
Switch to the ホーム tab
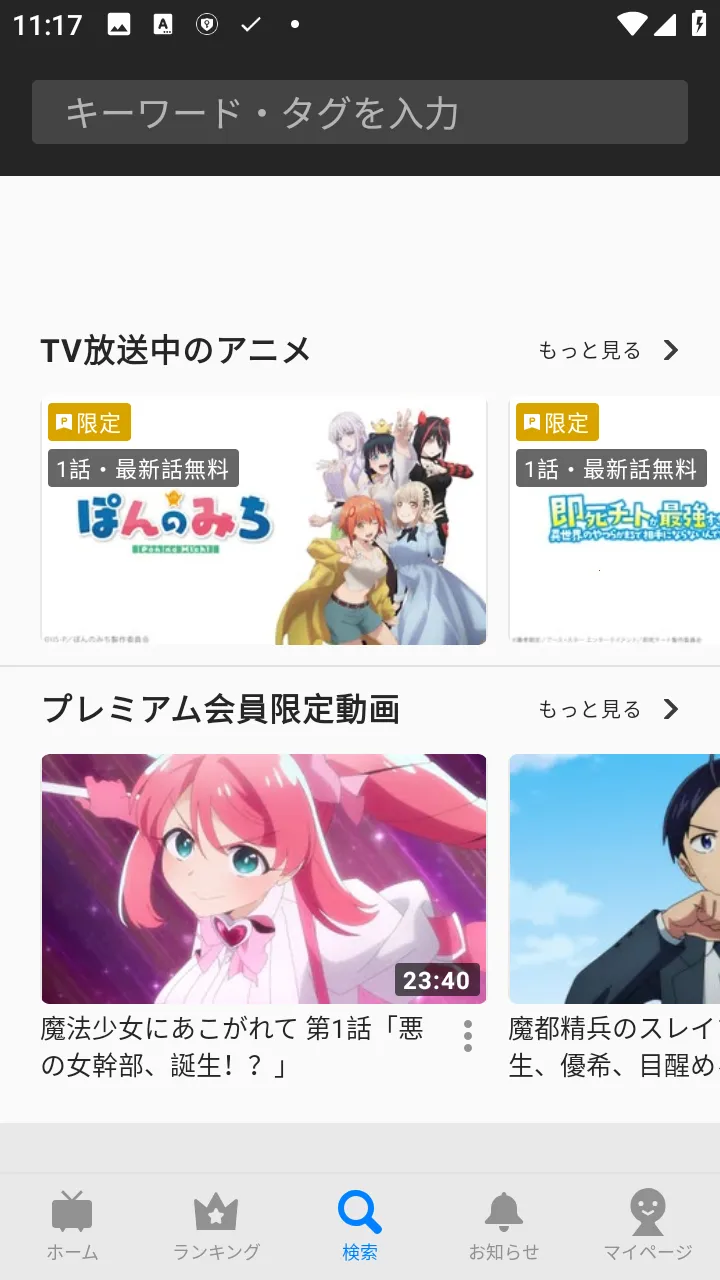click(x=72, y=1226)
